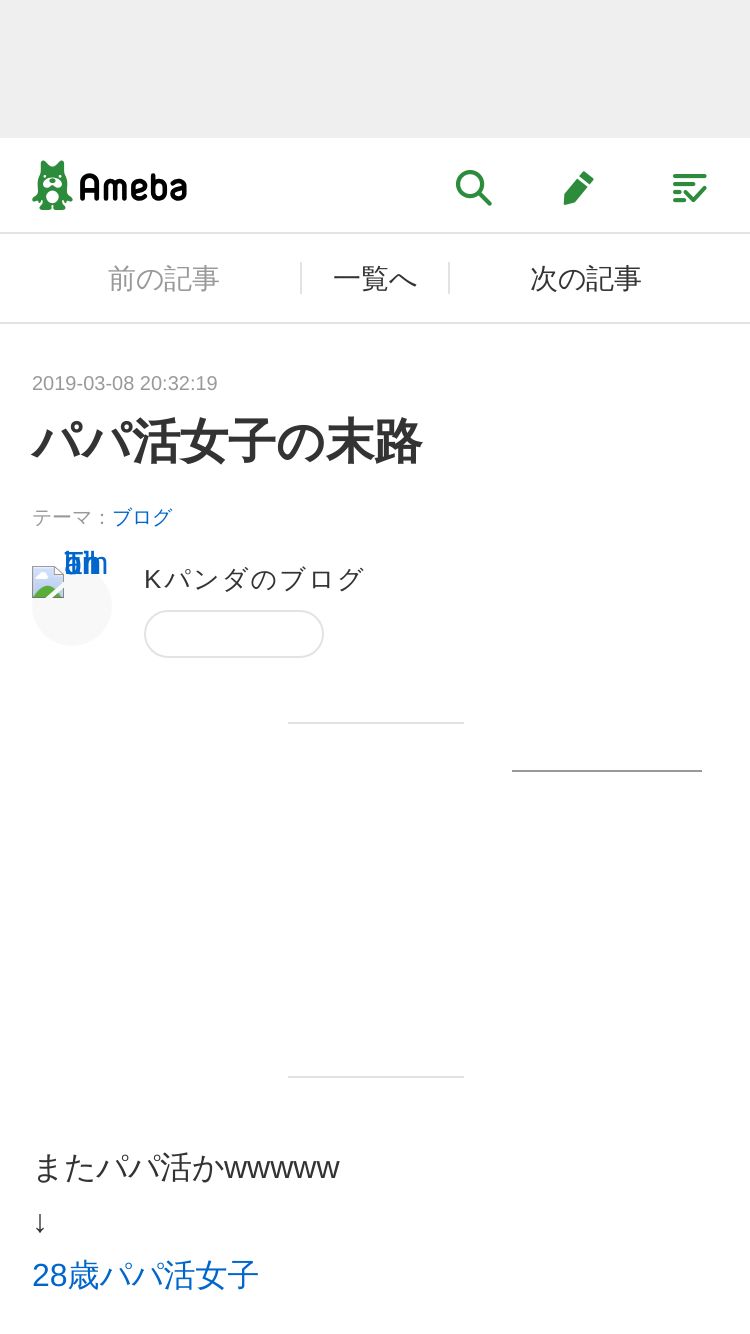This screenshot has width=750, height=1334.
Task: Open the search magnifier icon
Action: tap(473, 187)
